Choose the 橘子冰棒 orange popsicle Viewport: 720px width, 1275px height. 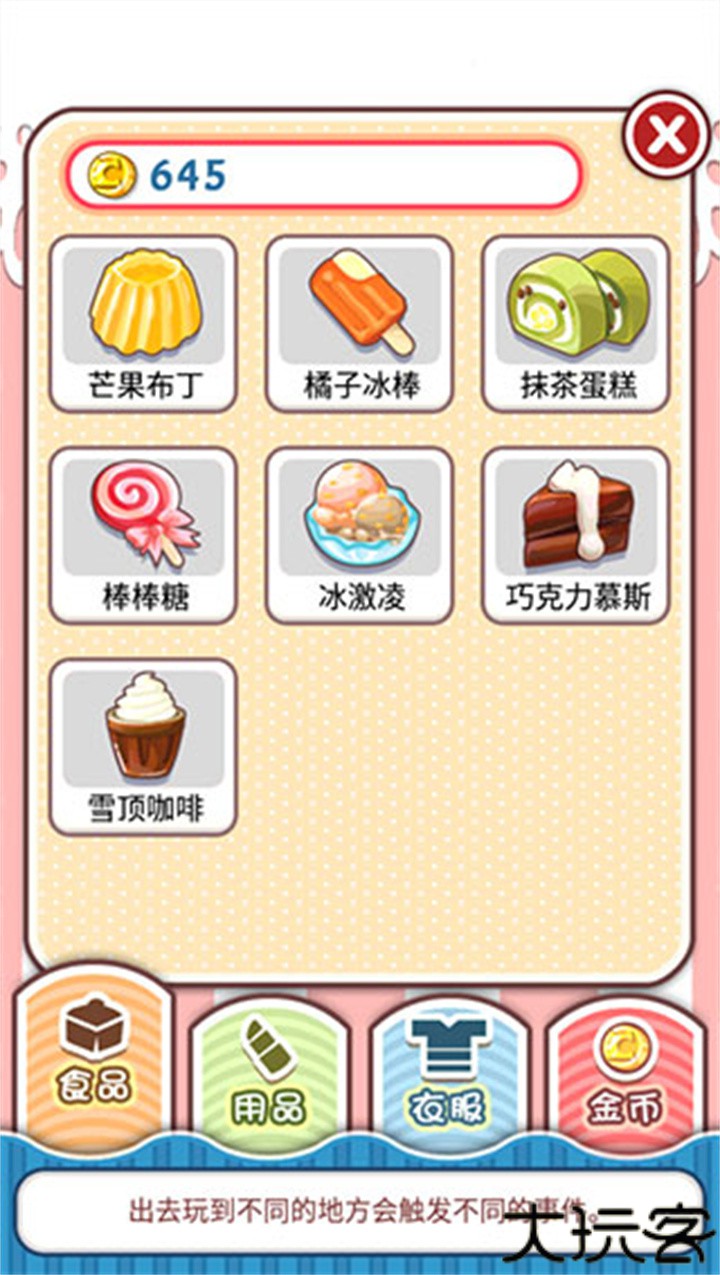point(359,322)
